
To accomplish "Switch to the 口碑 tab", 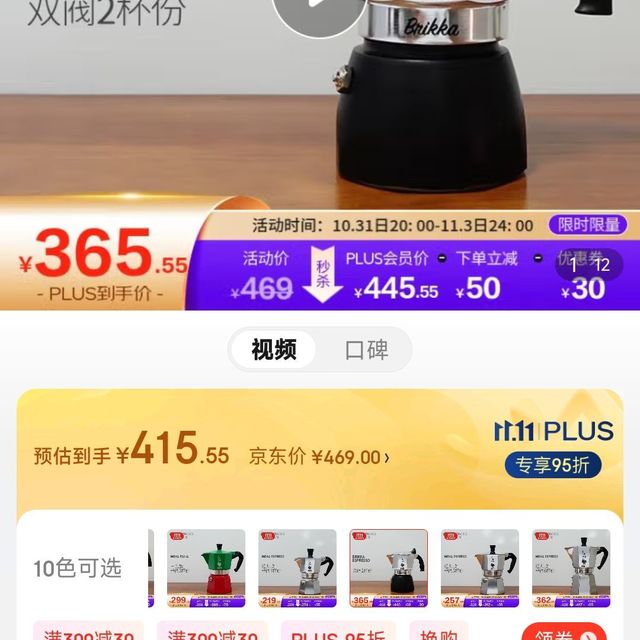I will (x=366, y=350).
